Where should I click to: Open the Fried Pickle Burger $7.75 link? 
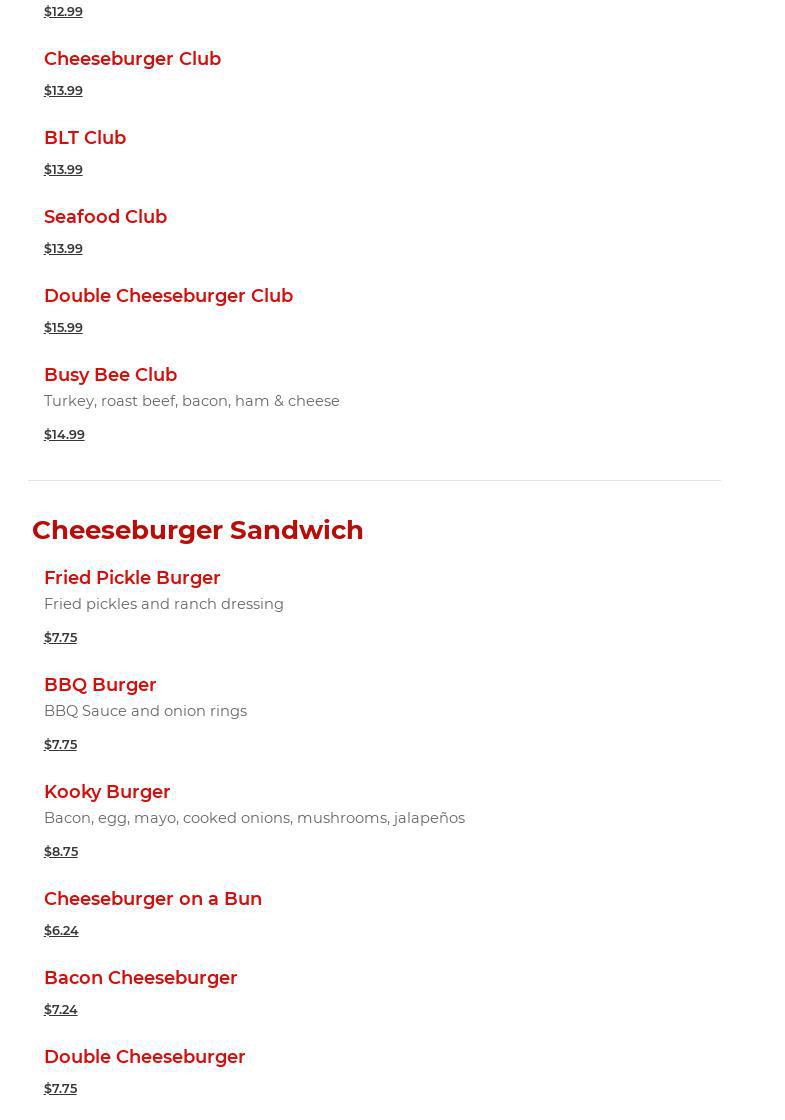click(60, 638)
